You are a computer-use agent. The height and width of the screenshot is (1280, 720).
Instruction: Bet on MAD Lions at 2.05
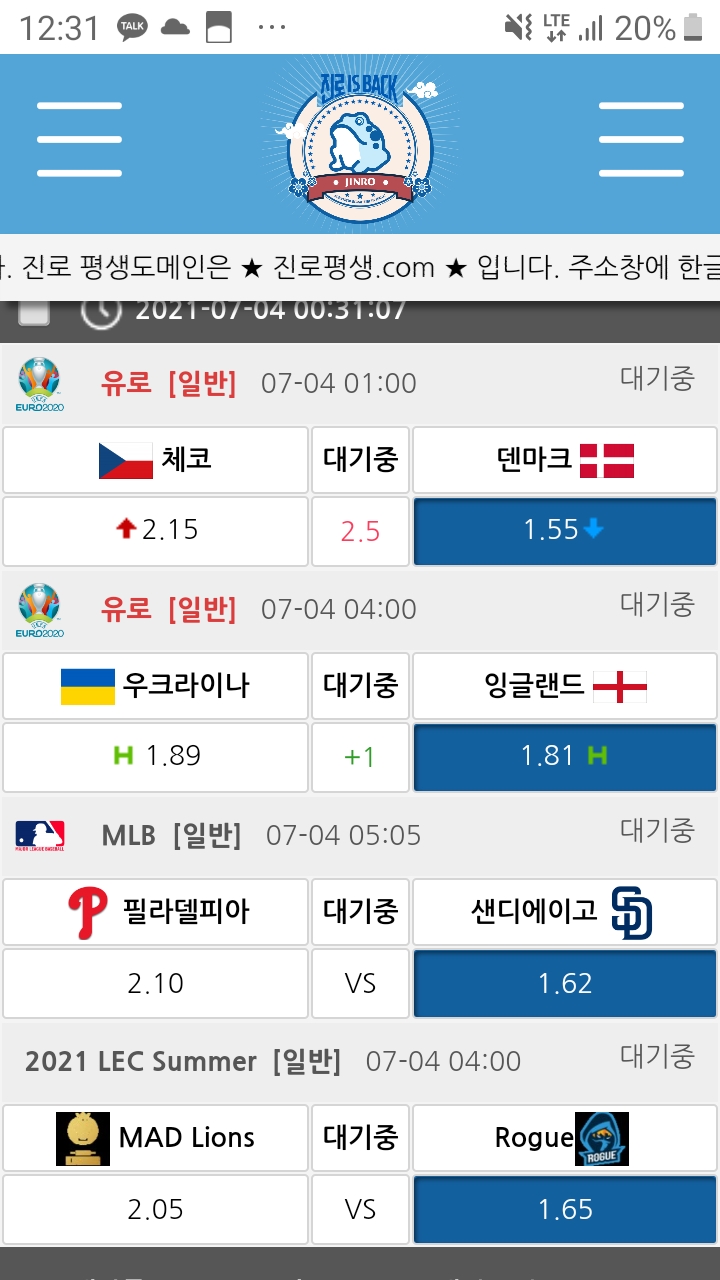pyautogui.click(x=155, y=1210)
